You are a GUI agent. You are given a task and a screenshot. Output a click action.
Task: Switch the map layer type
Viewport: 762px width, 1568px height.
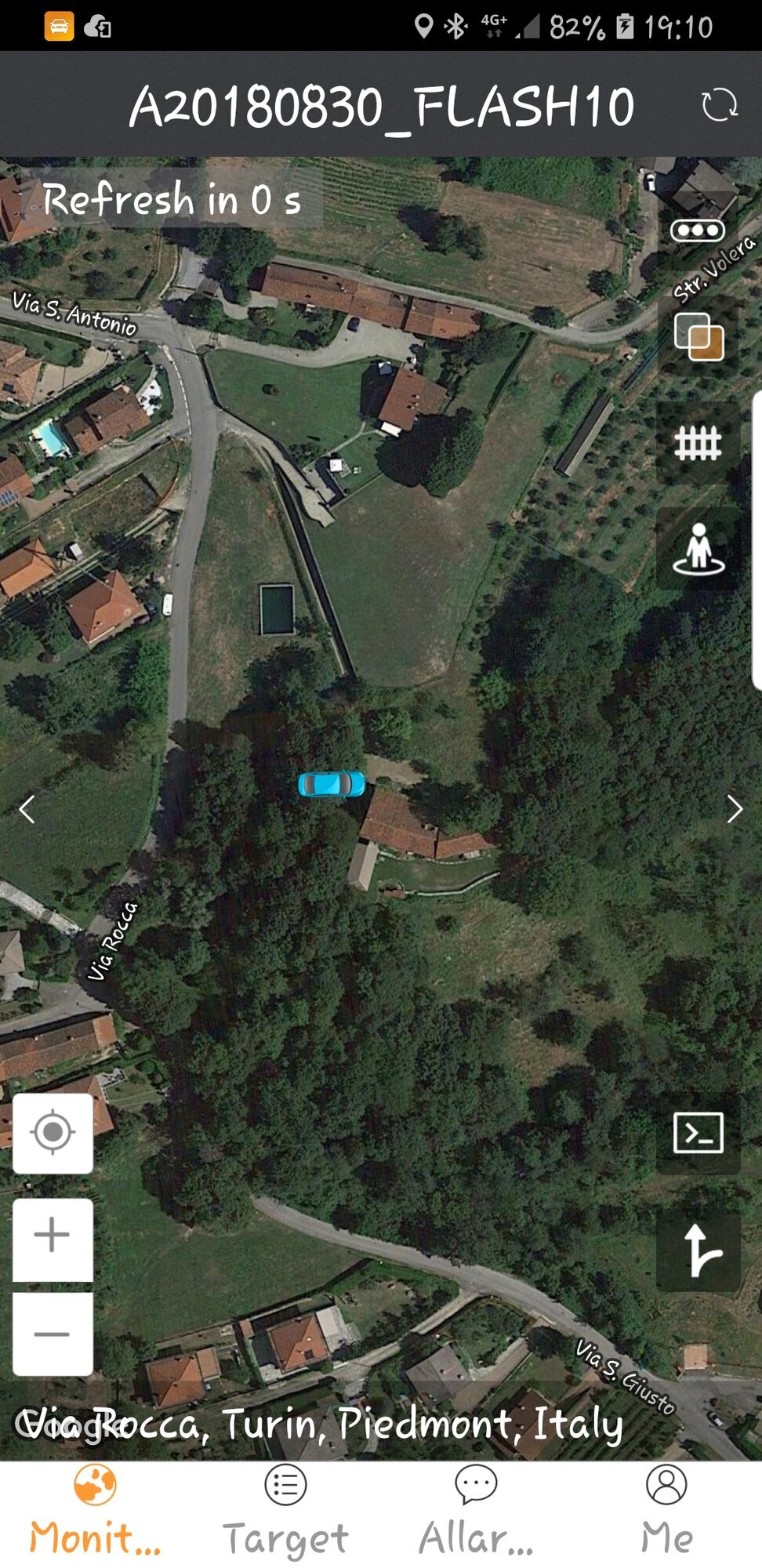[698, 337]
